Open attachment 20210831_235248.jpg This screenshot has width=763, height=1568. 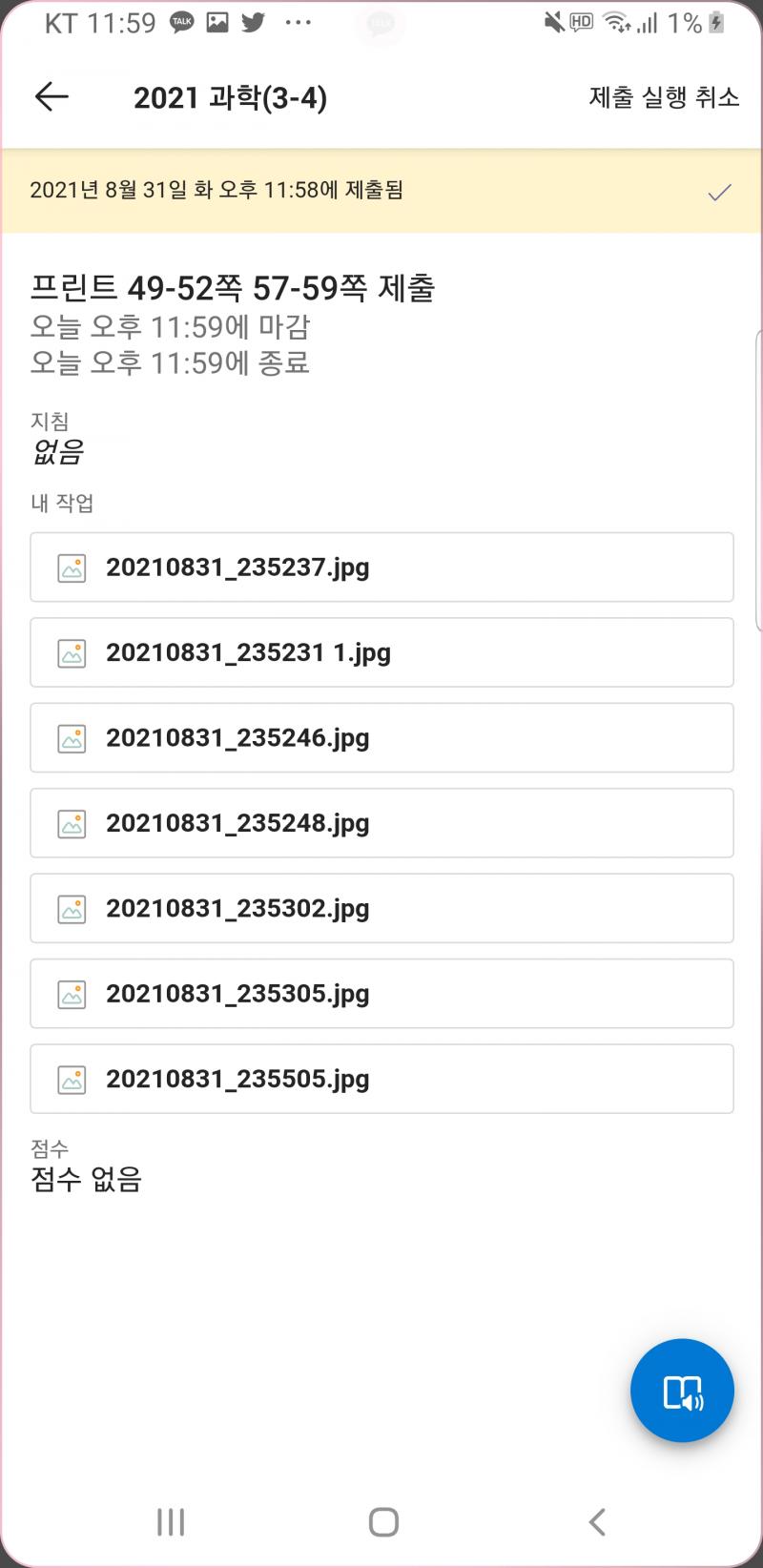381,823
